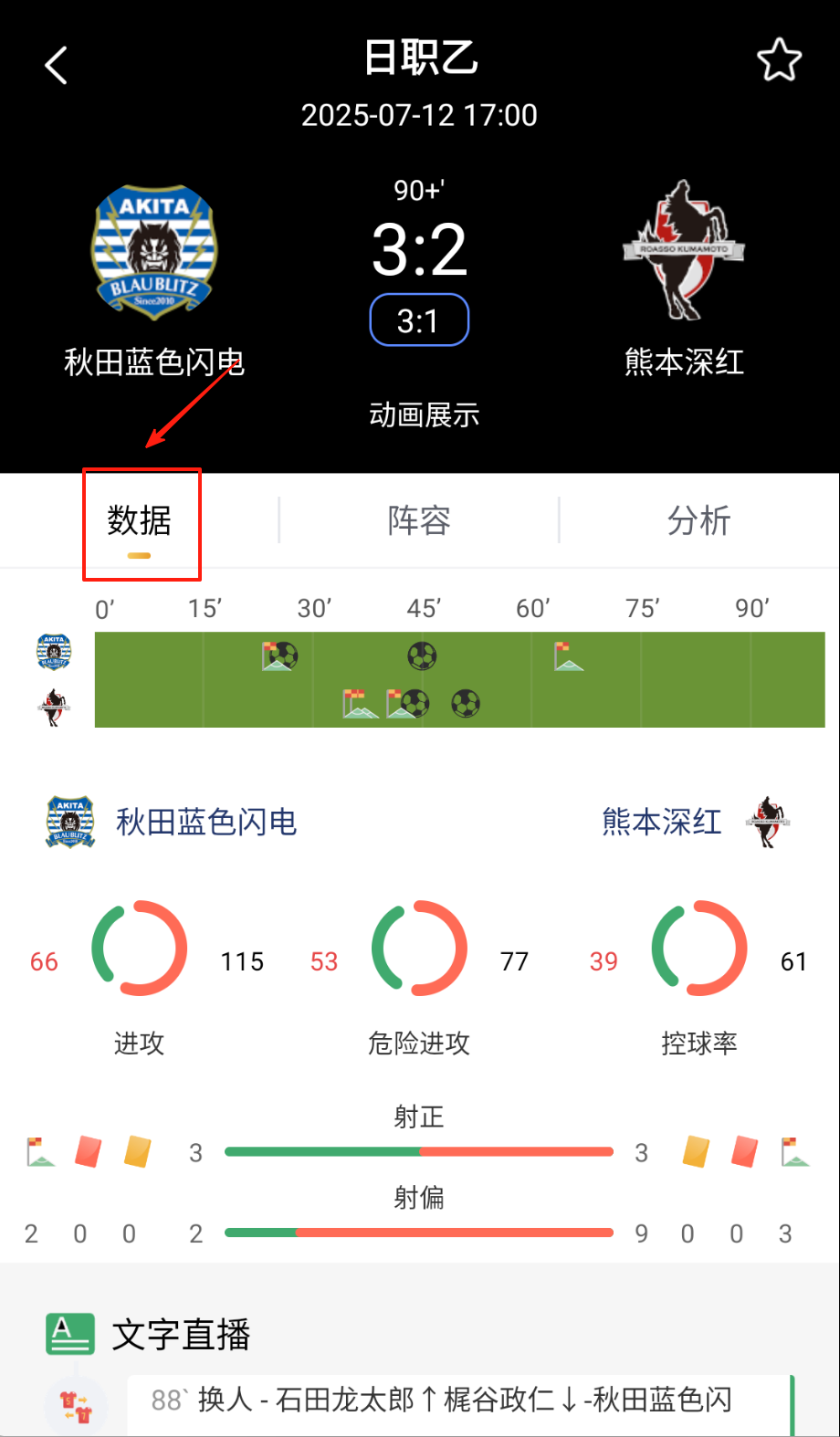Open the 动画展示 animation view

pos(424,415)
